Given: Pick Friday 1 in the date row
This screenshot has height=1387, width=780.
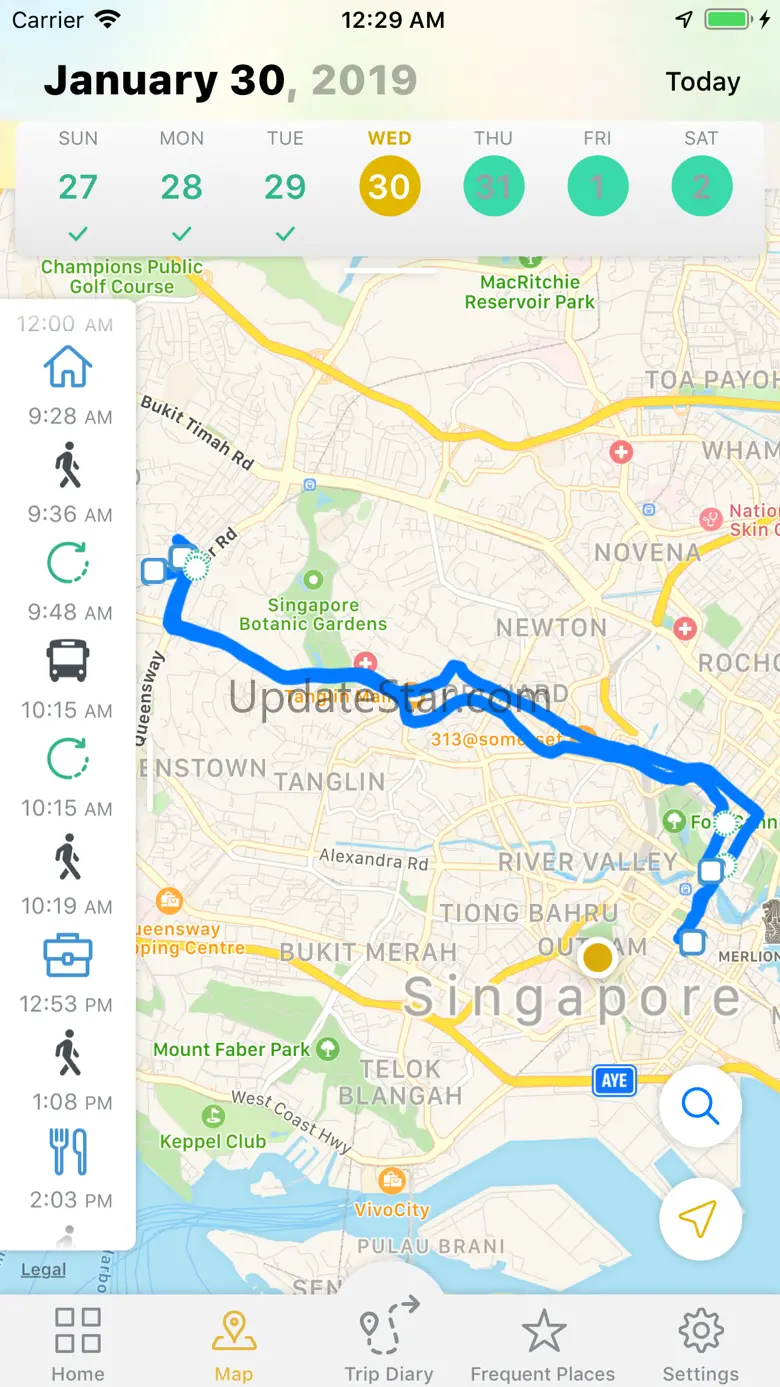Looking at the screenshot, I should point(598,186).
